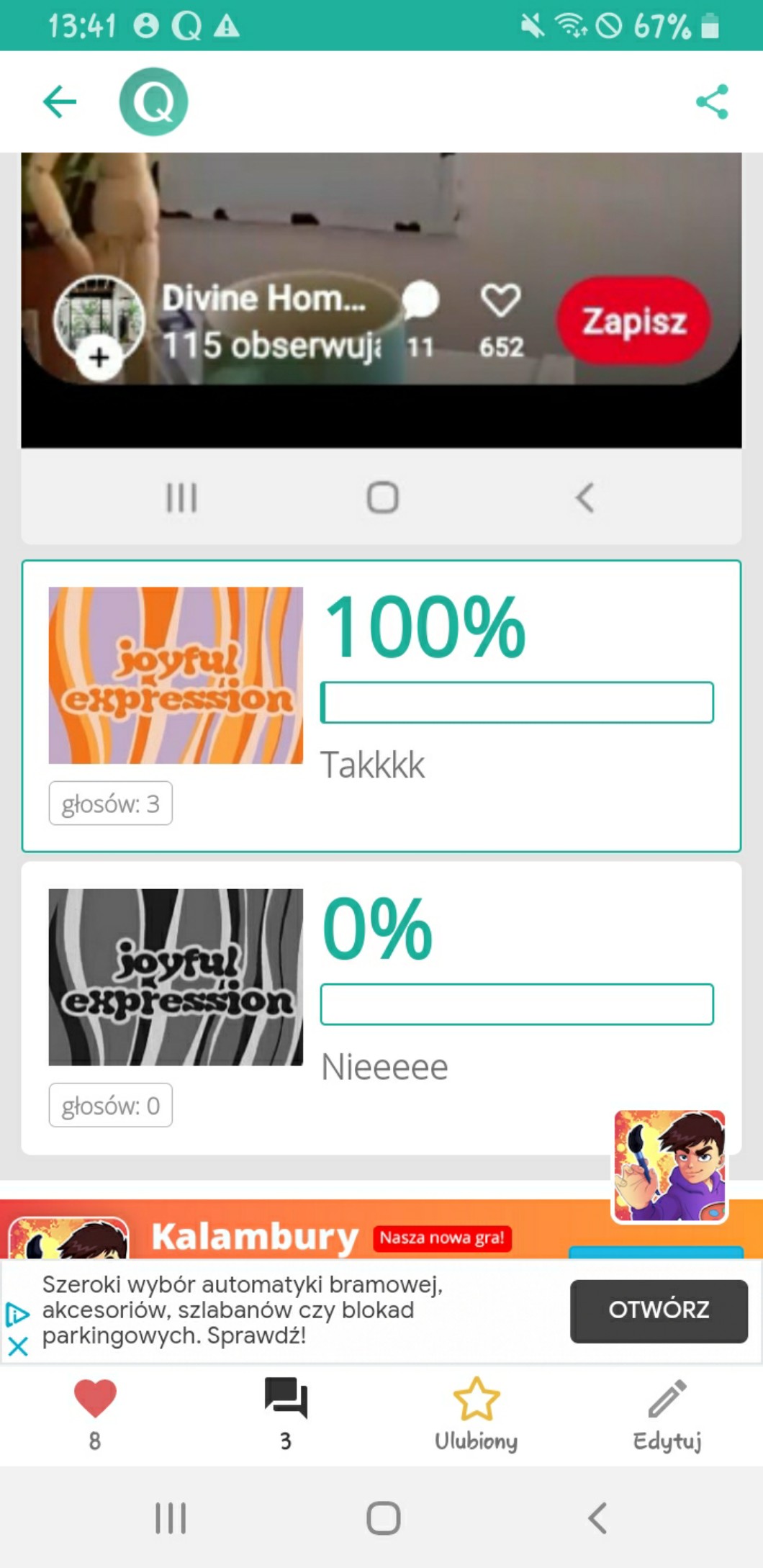Go to the system home screen

click(x=383, y=1518)
